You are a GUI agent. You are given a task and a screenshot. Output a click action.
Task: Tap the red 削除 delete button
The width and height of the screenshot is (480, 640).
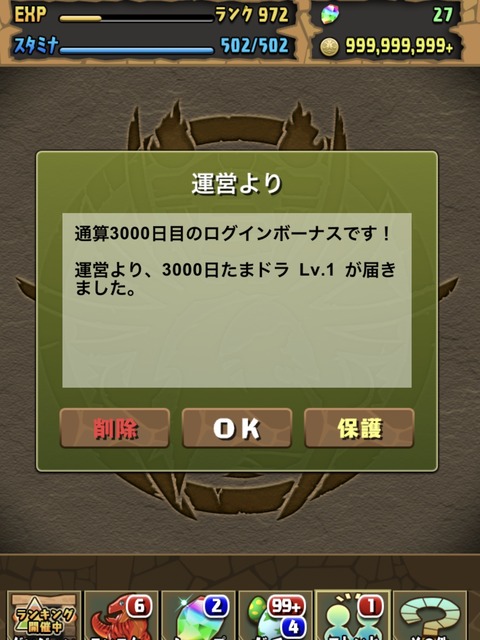click(x=115, y=428)
